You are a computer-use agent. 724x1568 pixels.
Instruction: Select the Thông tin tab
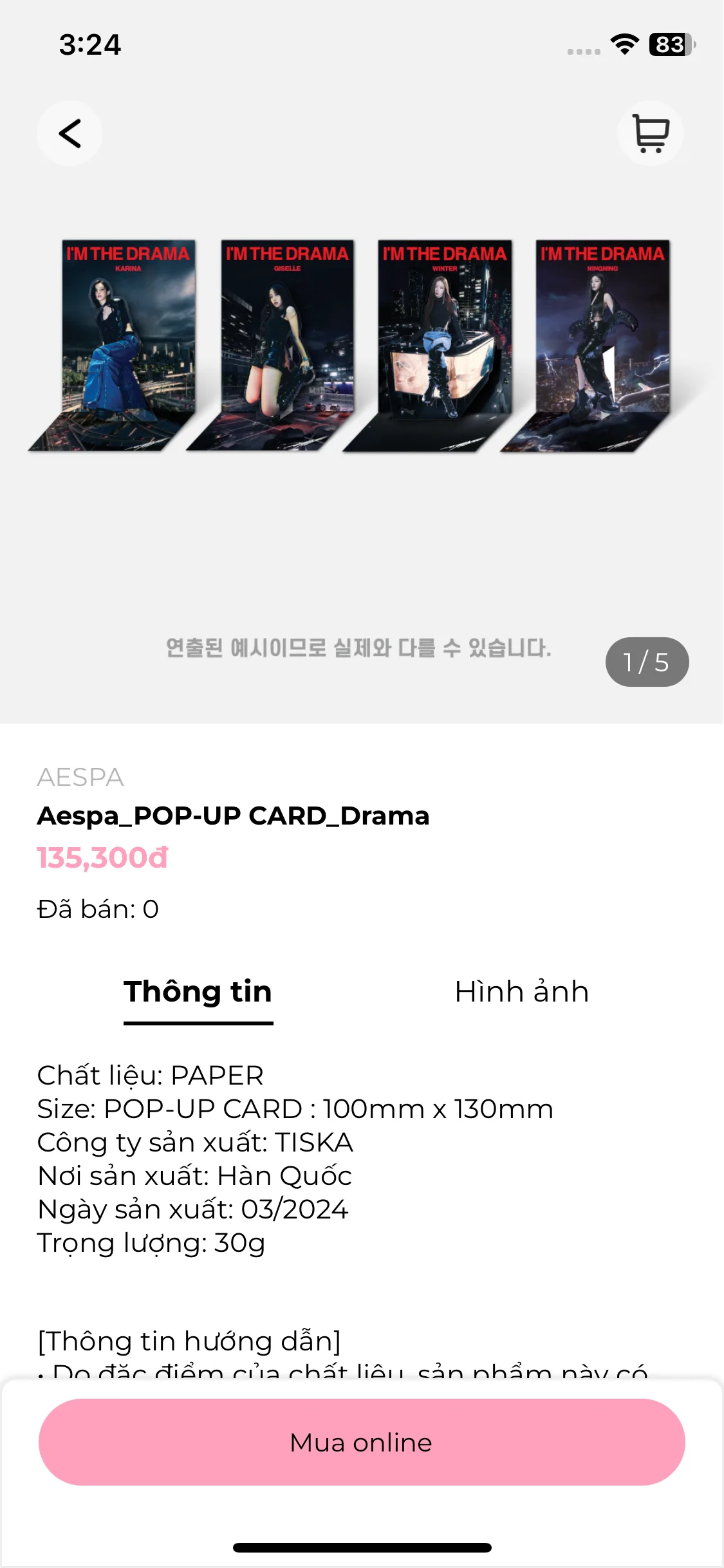pos(198,991)
